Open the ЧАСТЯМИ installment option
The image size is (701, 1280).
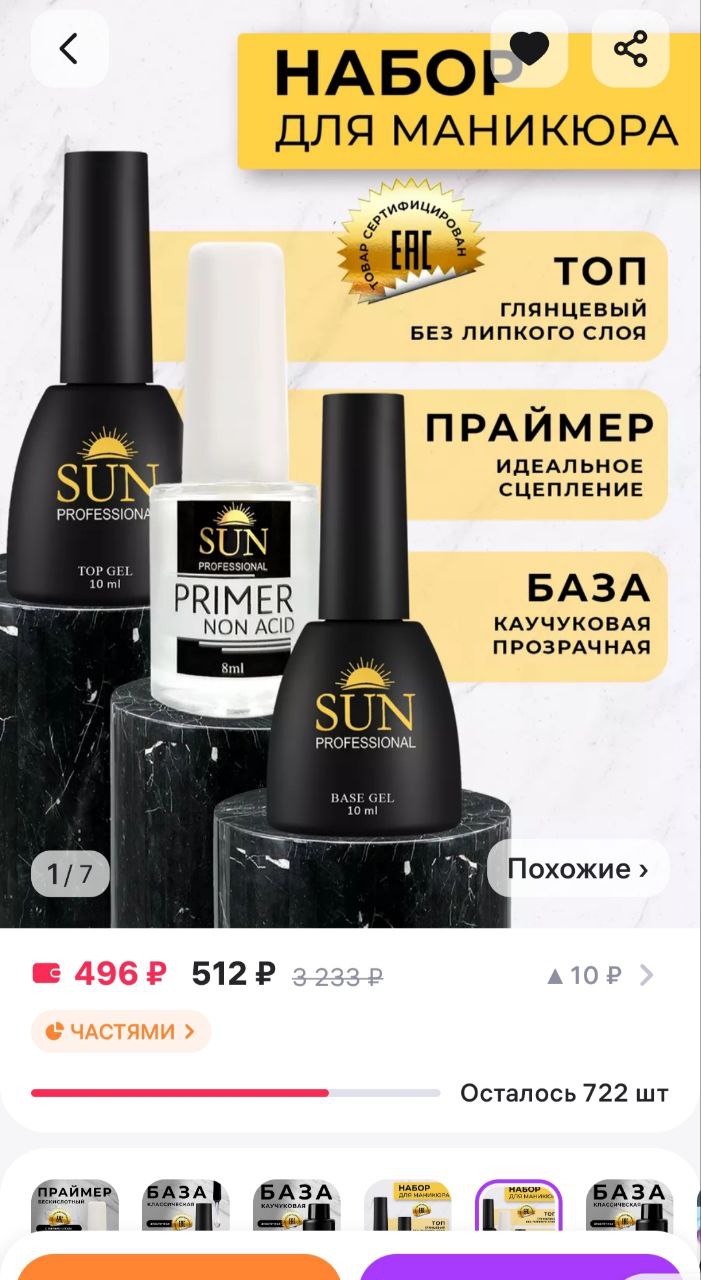121,1031
